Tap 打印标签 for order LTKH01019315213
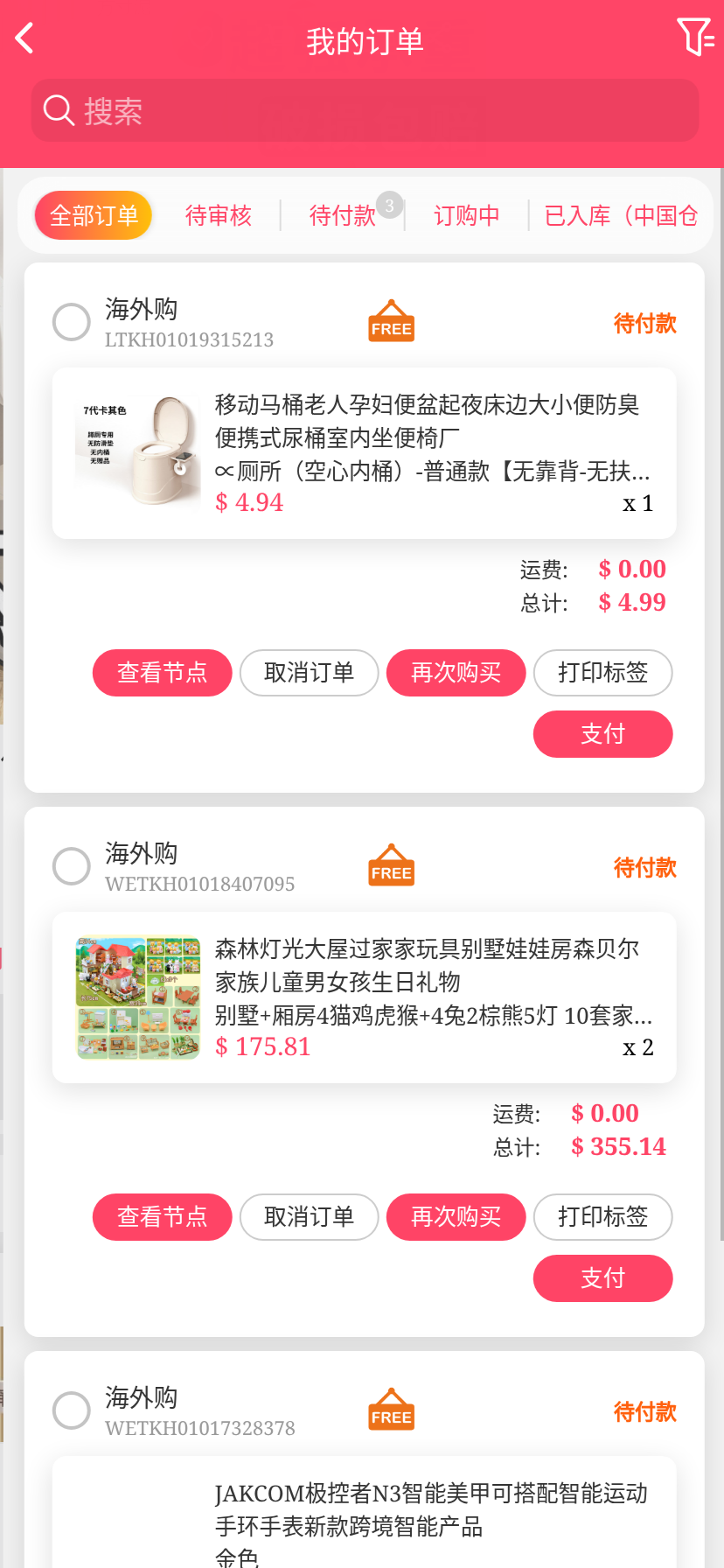 pyautogui.click(x=602, y=673)
